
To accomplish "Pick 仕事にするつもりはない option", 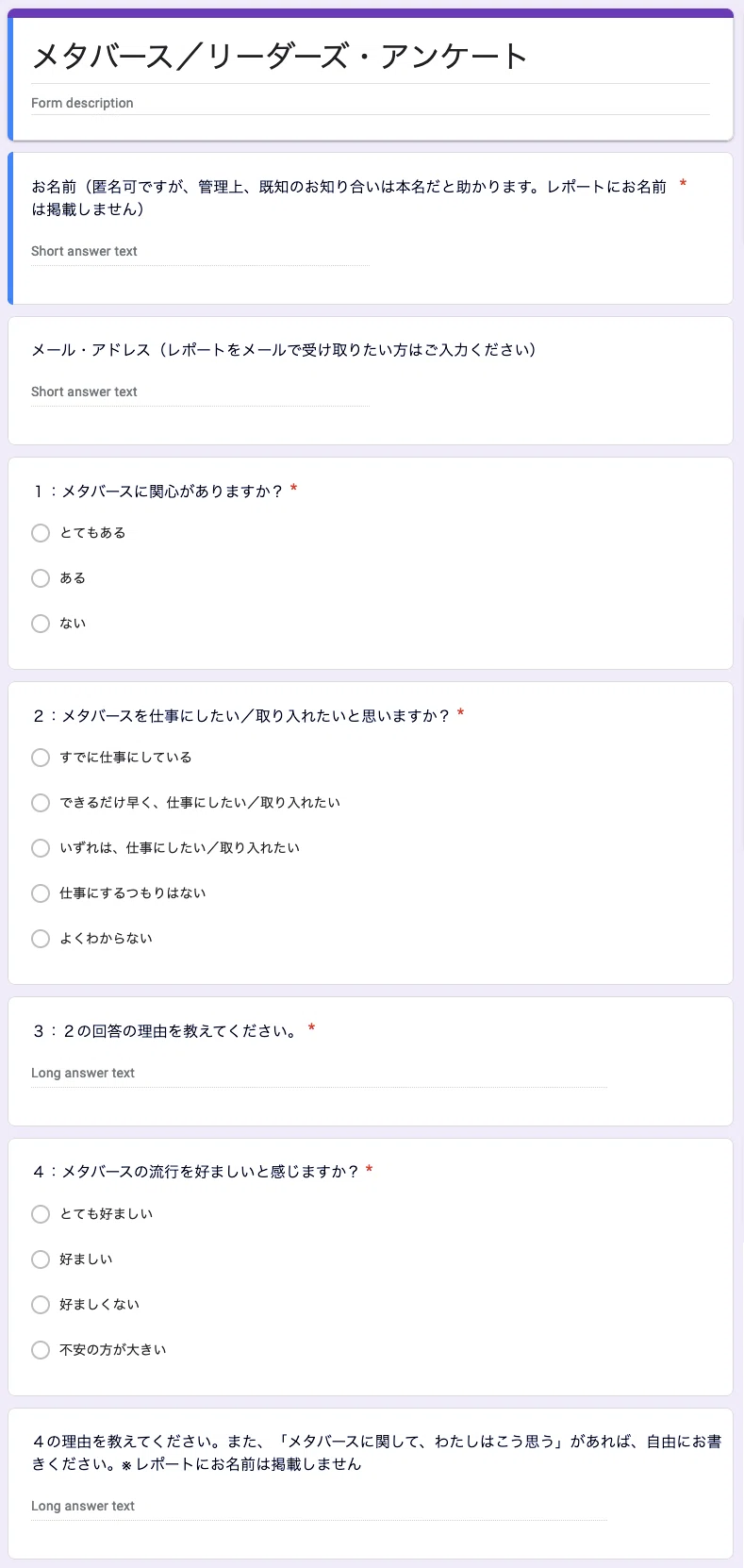I will point(41,893).
